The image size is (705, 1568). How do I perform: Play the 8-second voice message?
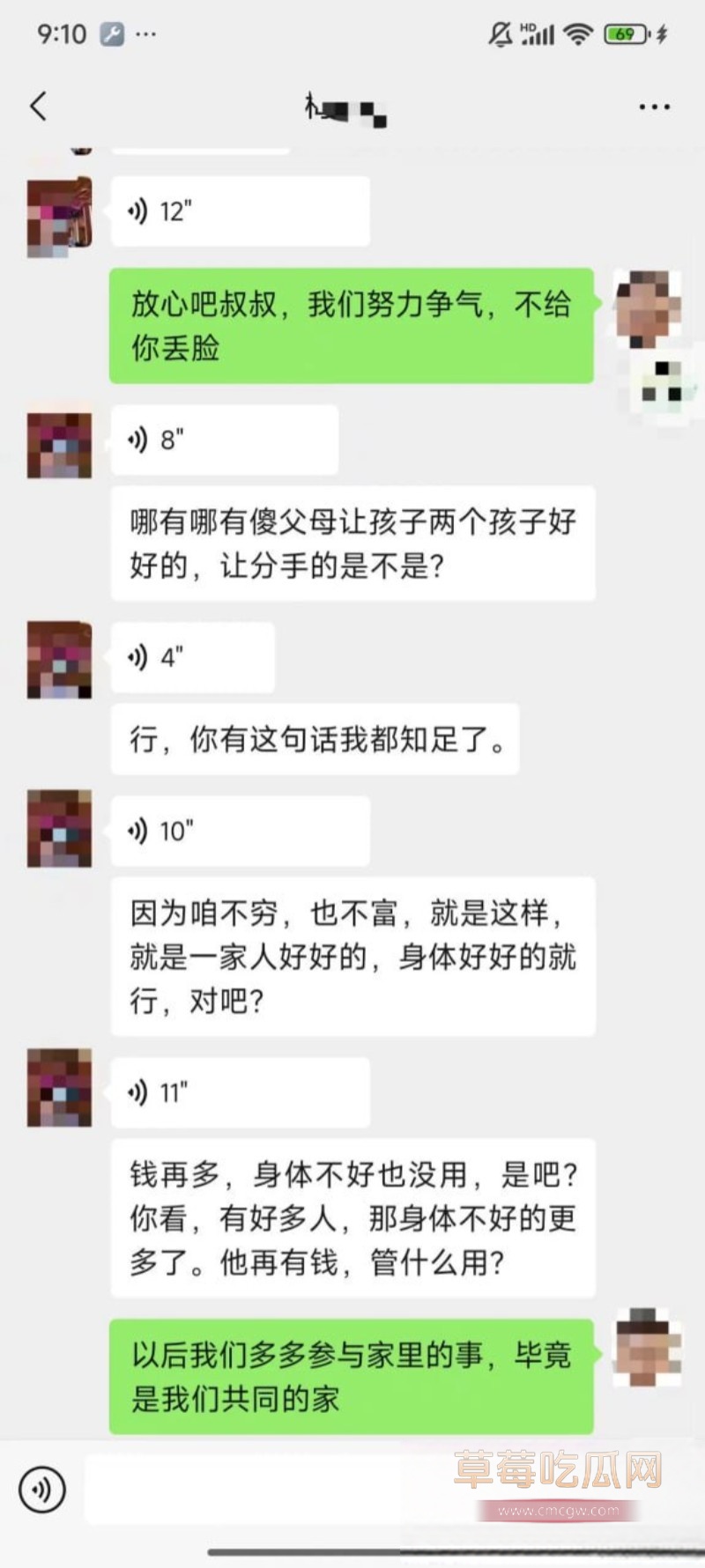[224, 440]
